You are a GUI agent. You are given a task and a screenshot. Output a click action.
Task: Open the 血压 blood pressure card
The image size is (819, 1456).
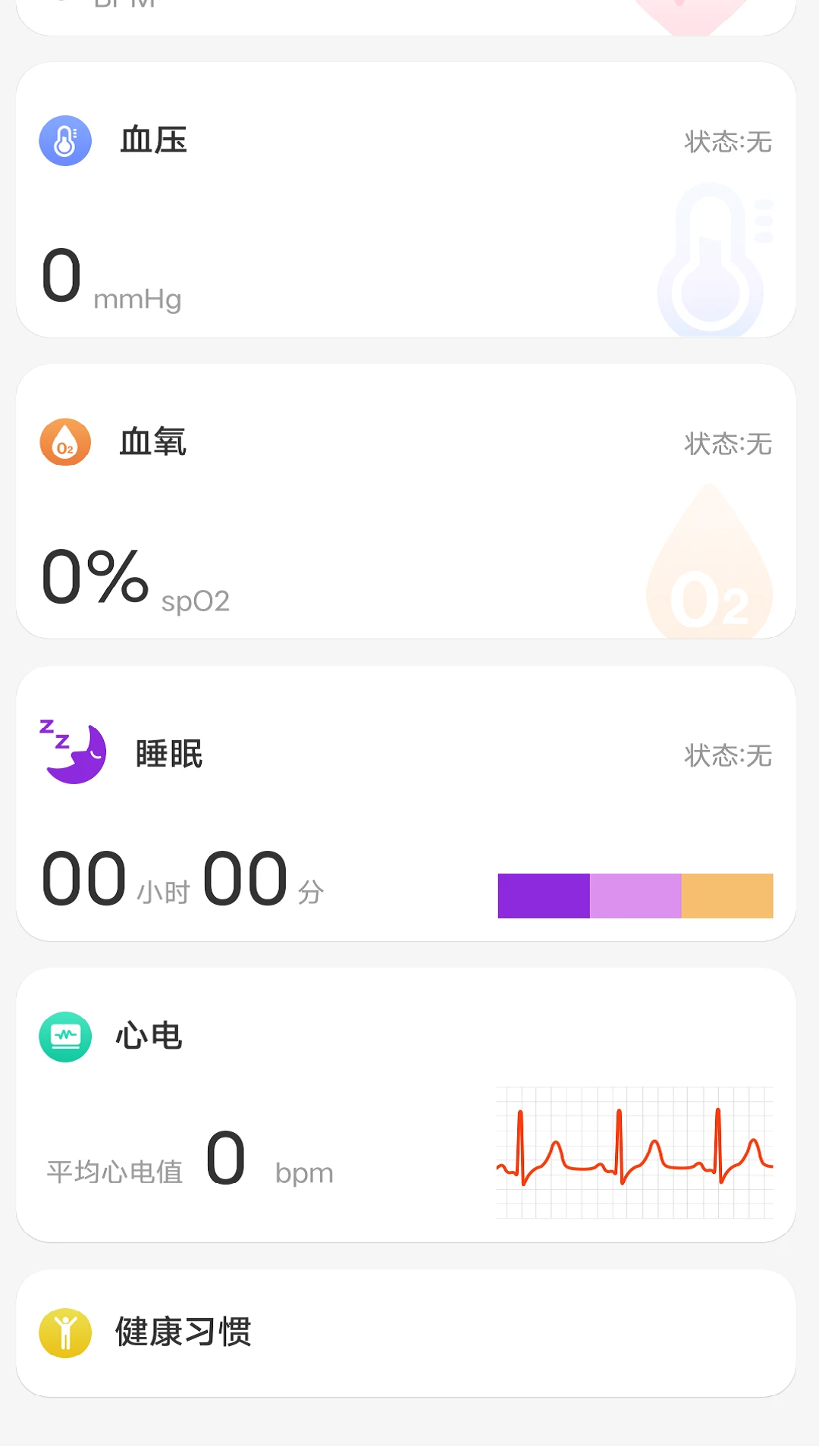[406, 200]
